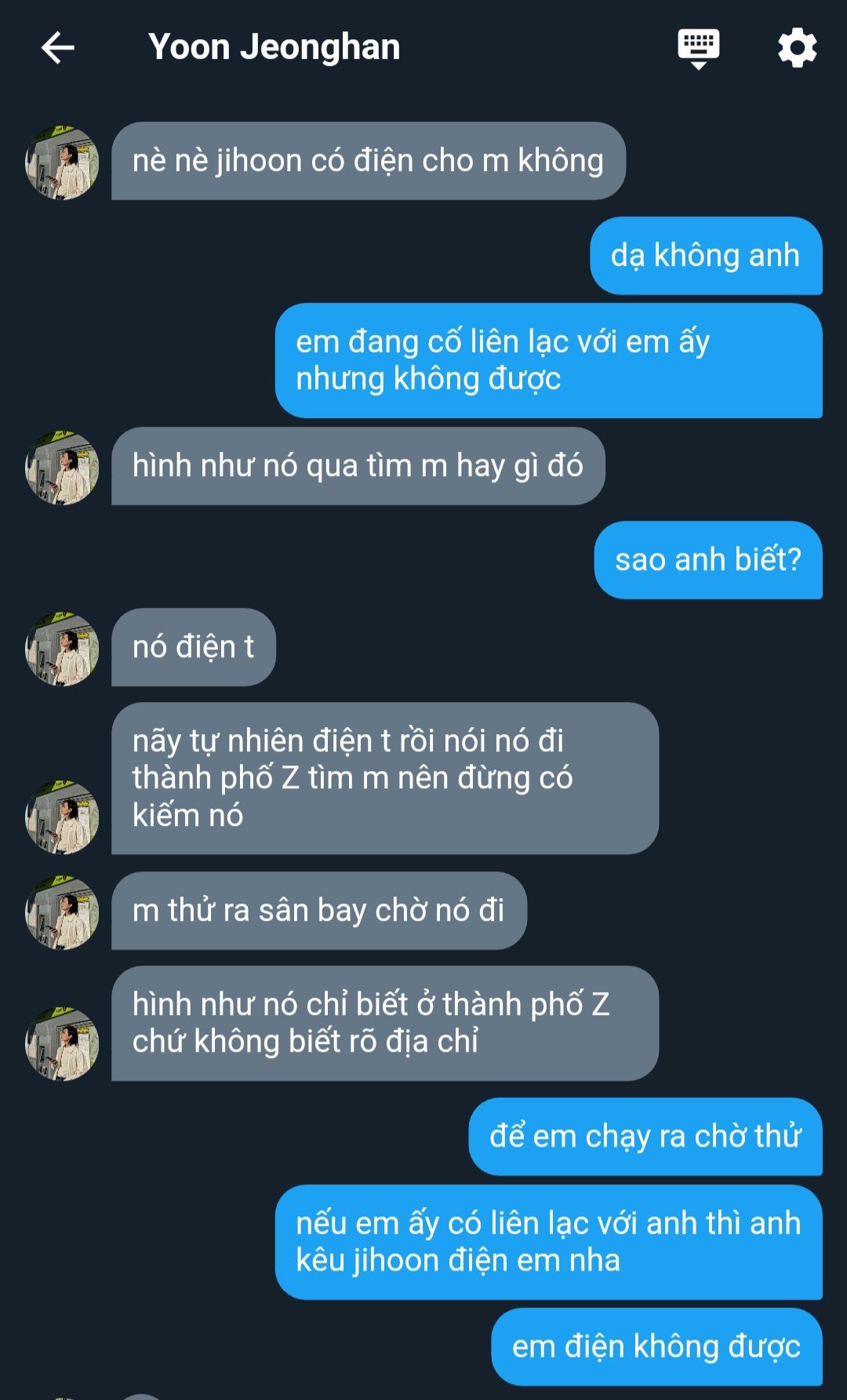
Task: Open the chat settings gear
Action: point(797,48)
